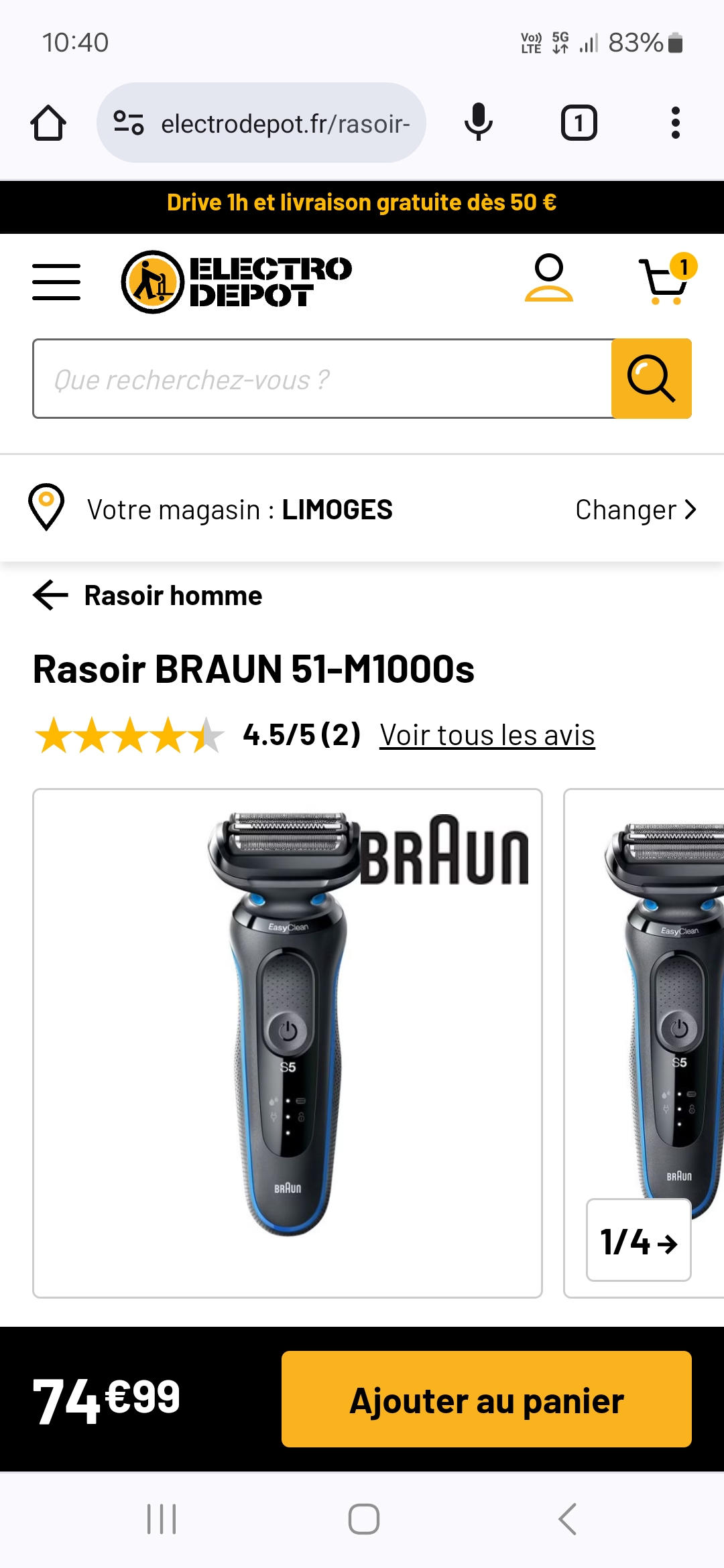This screenshot has width=724, height=1568.
Task: Change the Limoges store
Action: point(636,510)
